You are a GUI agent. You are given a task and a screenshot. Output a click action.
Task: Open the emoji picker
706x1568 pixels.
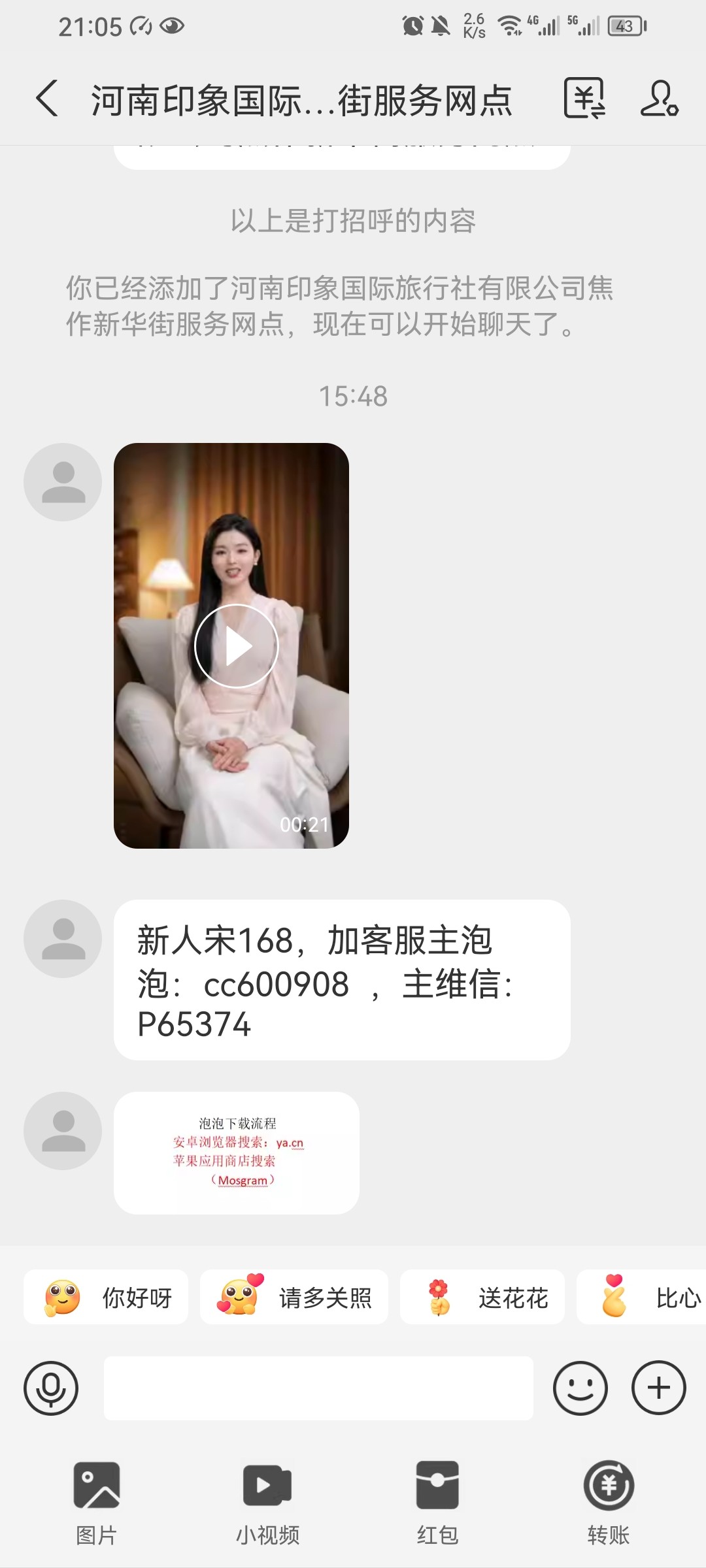click(x=580, y=1388)
